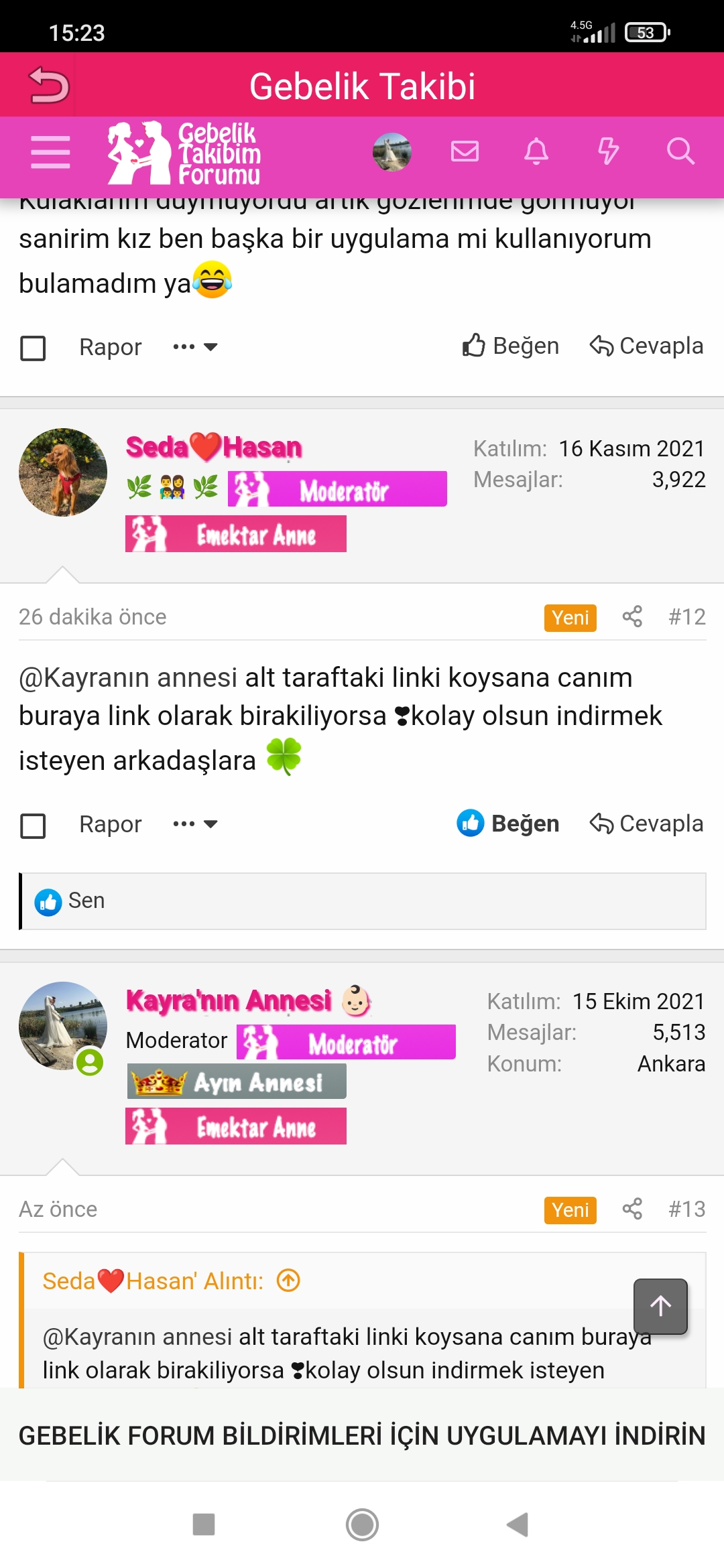Open the hamburger navigation menu
The height and width of the screenshot is (1568, 724).
(x=50, y=151)
